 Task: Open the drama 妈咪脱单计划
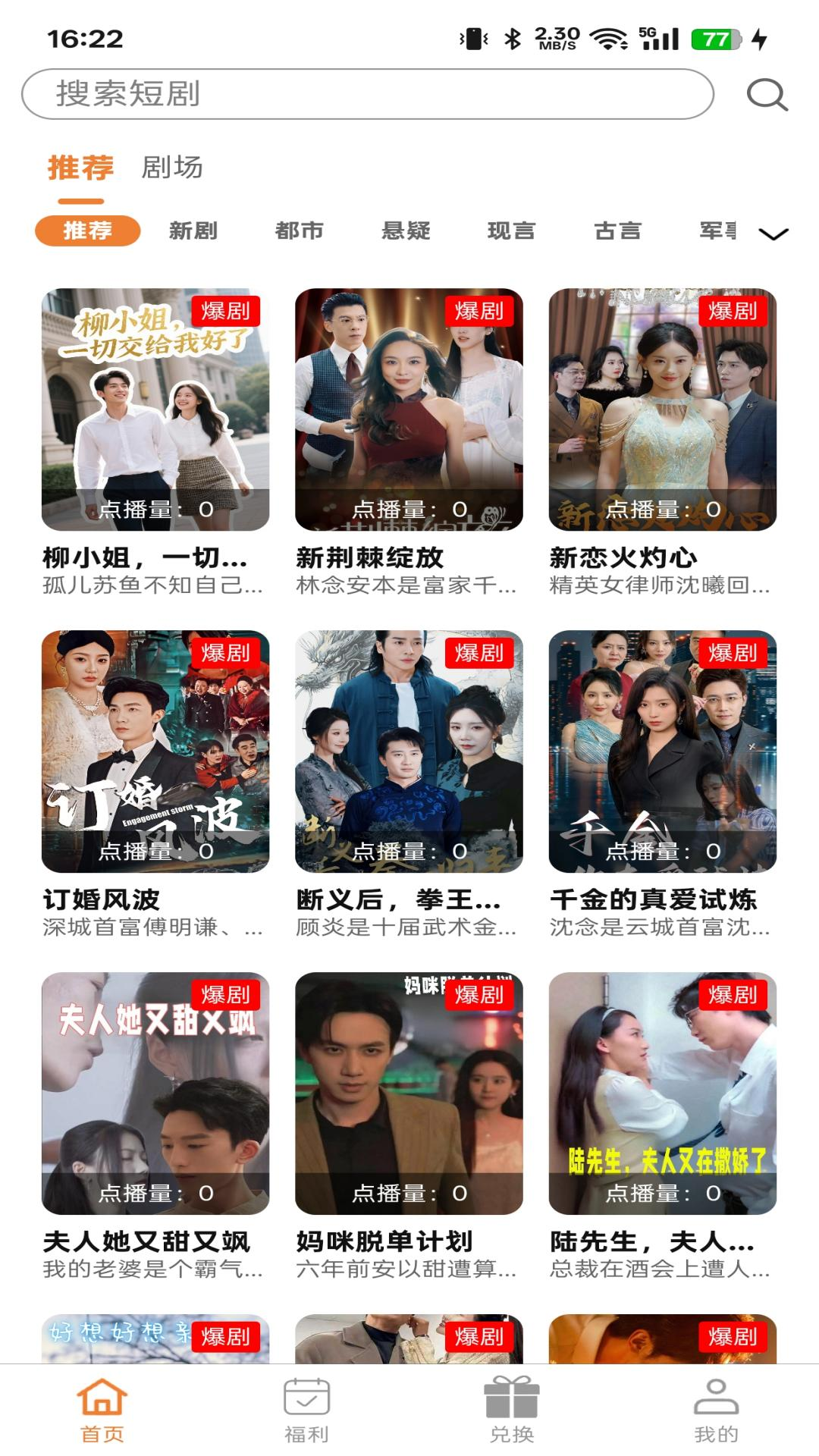(x=409, y=1094)
